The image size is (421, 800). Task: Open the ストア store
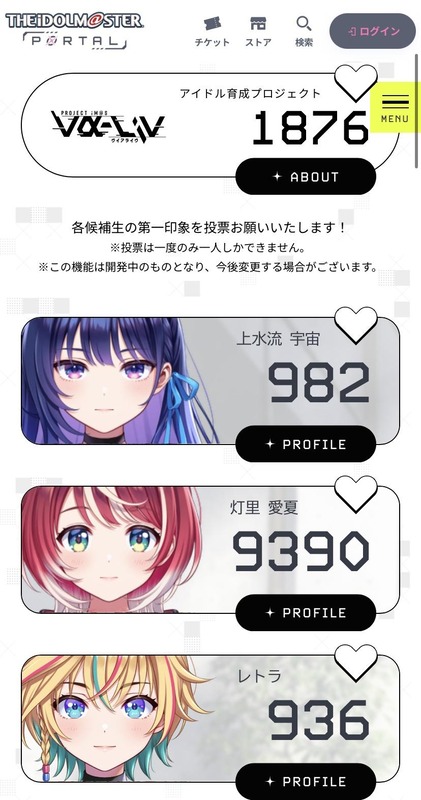pyautogui.click(x=258, y=32)
